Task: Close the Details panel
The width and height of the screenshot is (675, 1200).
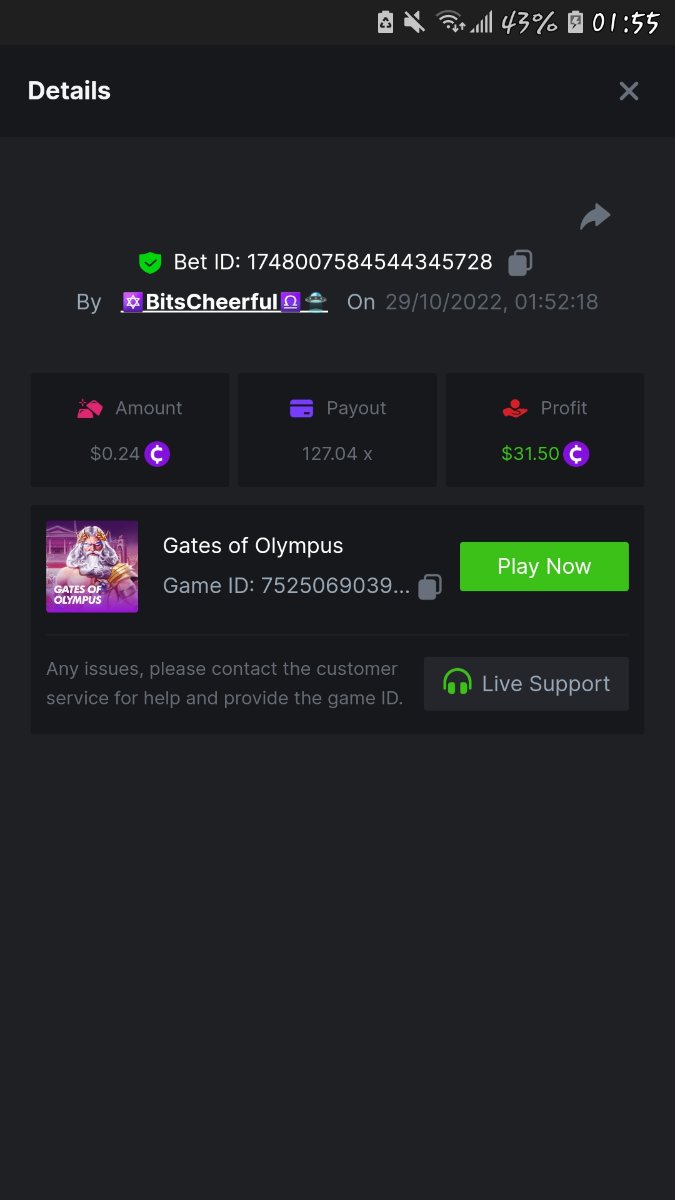Action: (x=628, y=91)
